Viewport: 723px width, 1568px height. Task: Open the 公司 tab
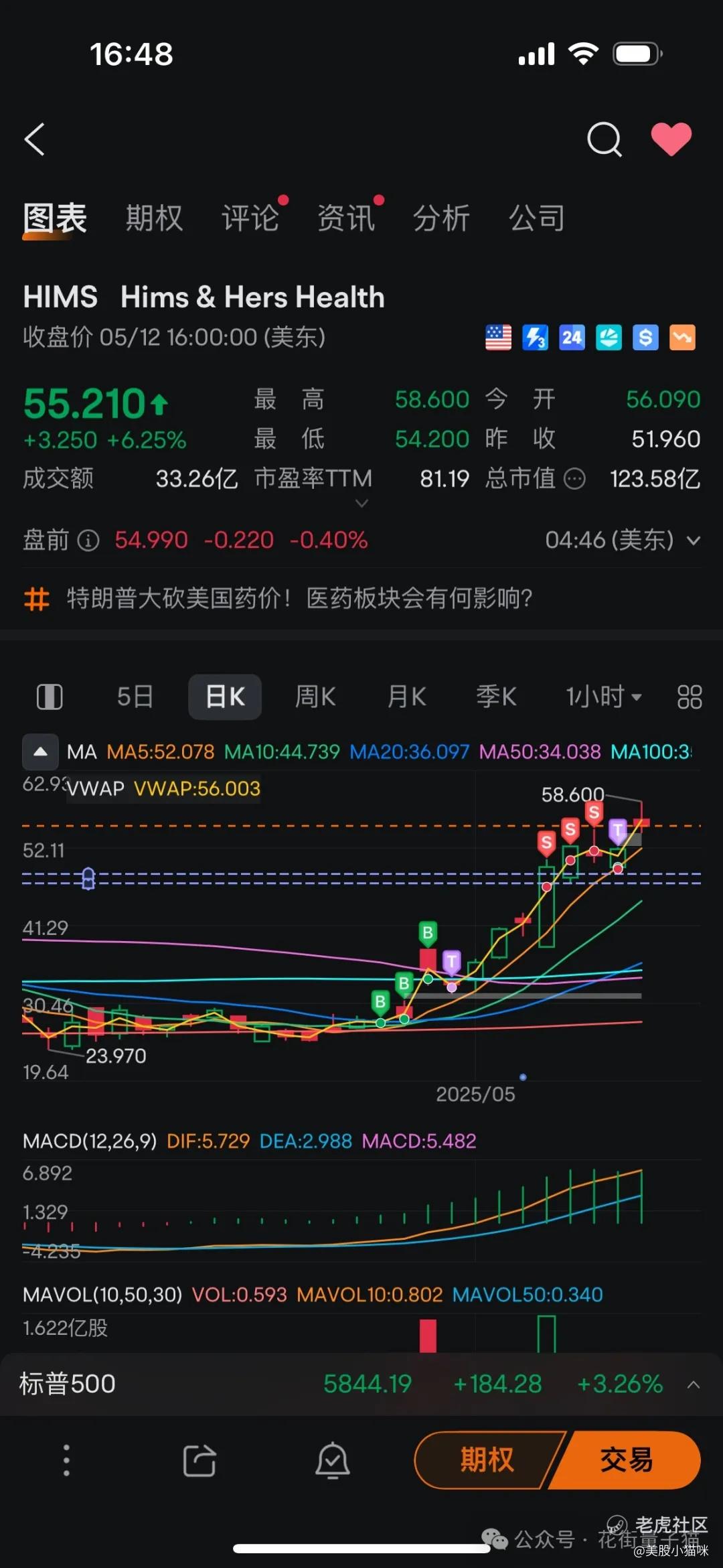point(537,218)
